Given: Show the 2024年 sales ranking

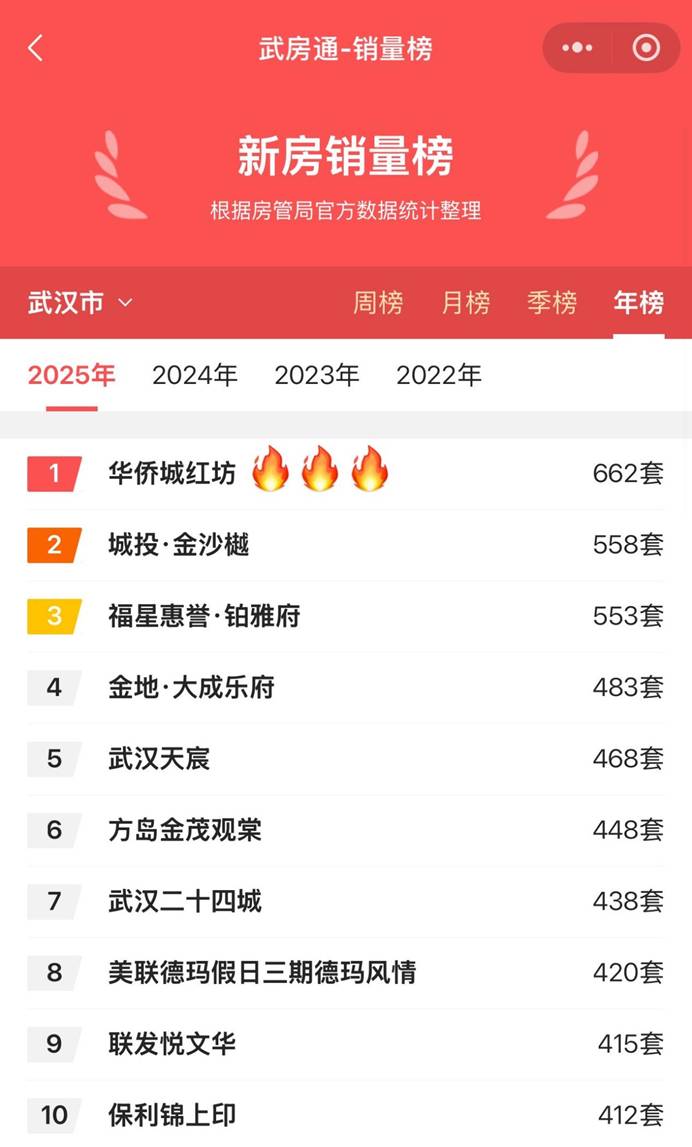Looking at the screenshot, I should 195,376.
